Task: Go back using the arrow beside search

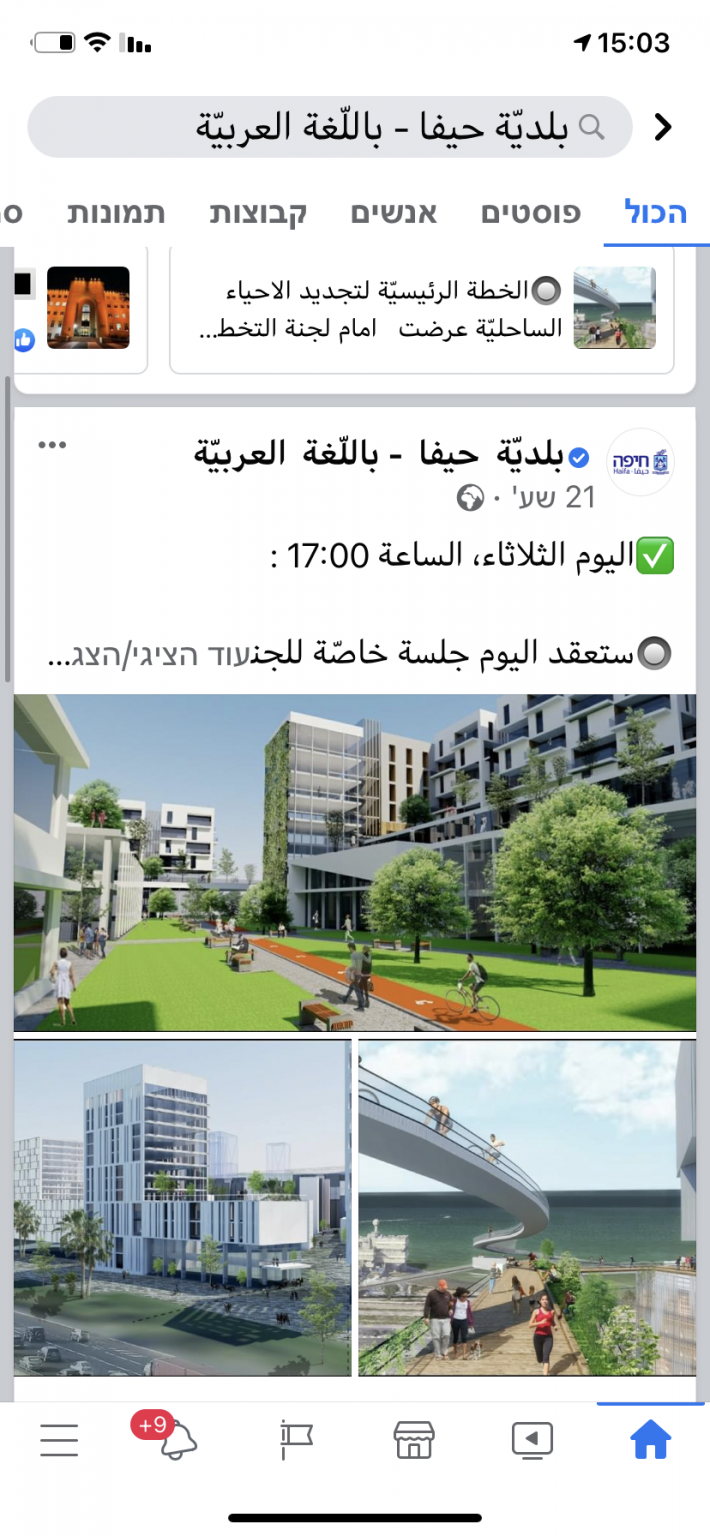Action: point(662,127)
